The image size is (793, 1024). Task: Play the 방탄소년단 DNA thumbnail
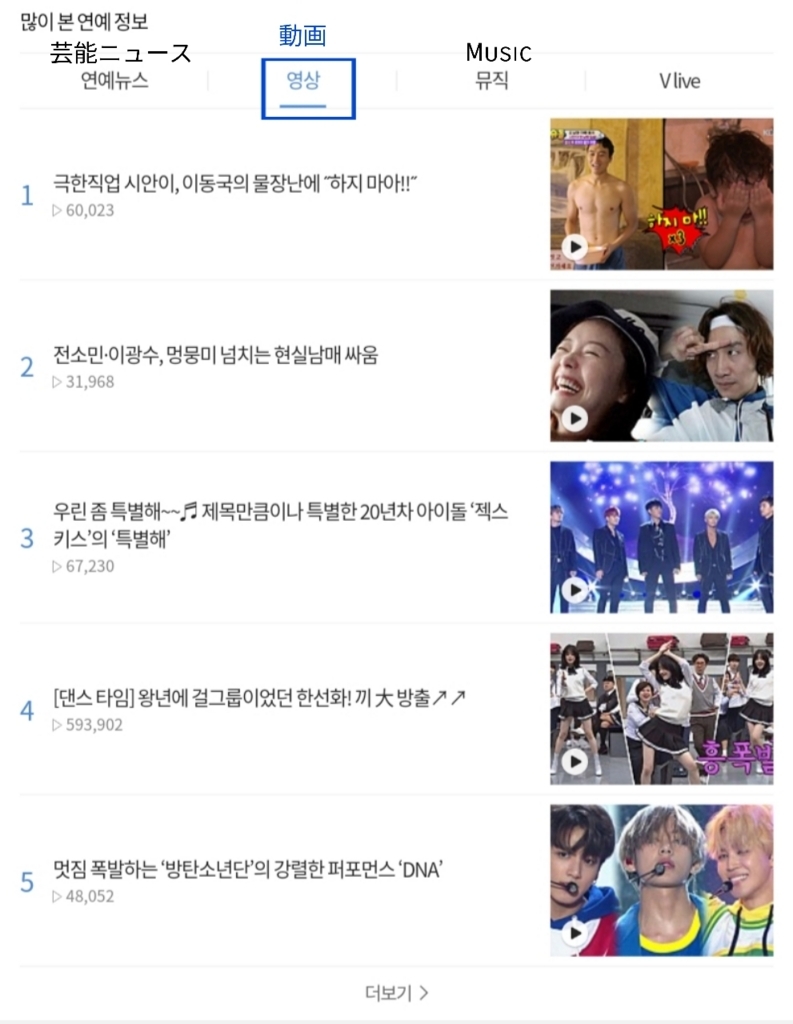click(x=661, y=880)
